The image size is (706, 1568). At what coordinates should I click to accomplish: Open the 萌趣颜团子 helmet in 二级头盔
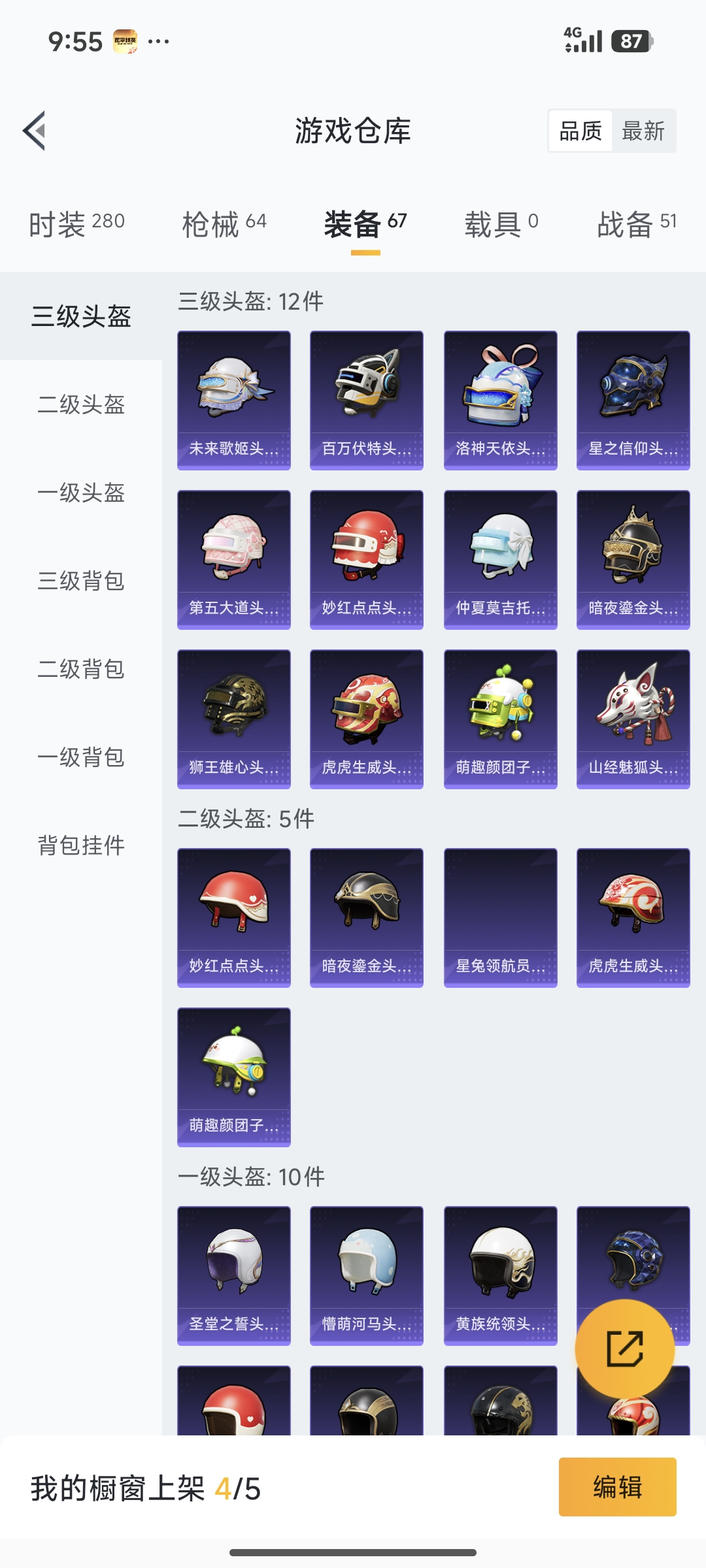pos(233,1078)
